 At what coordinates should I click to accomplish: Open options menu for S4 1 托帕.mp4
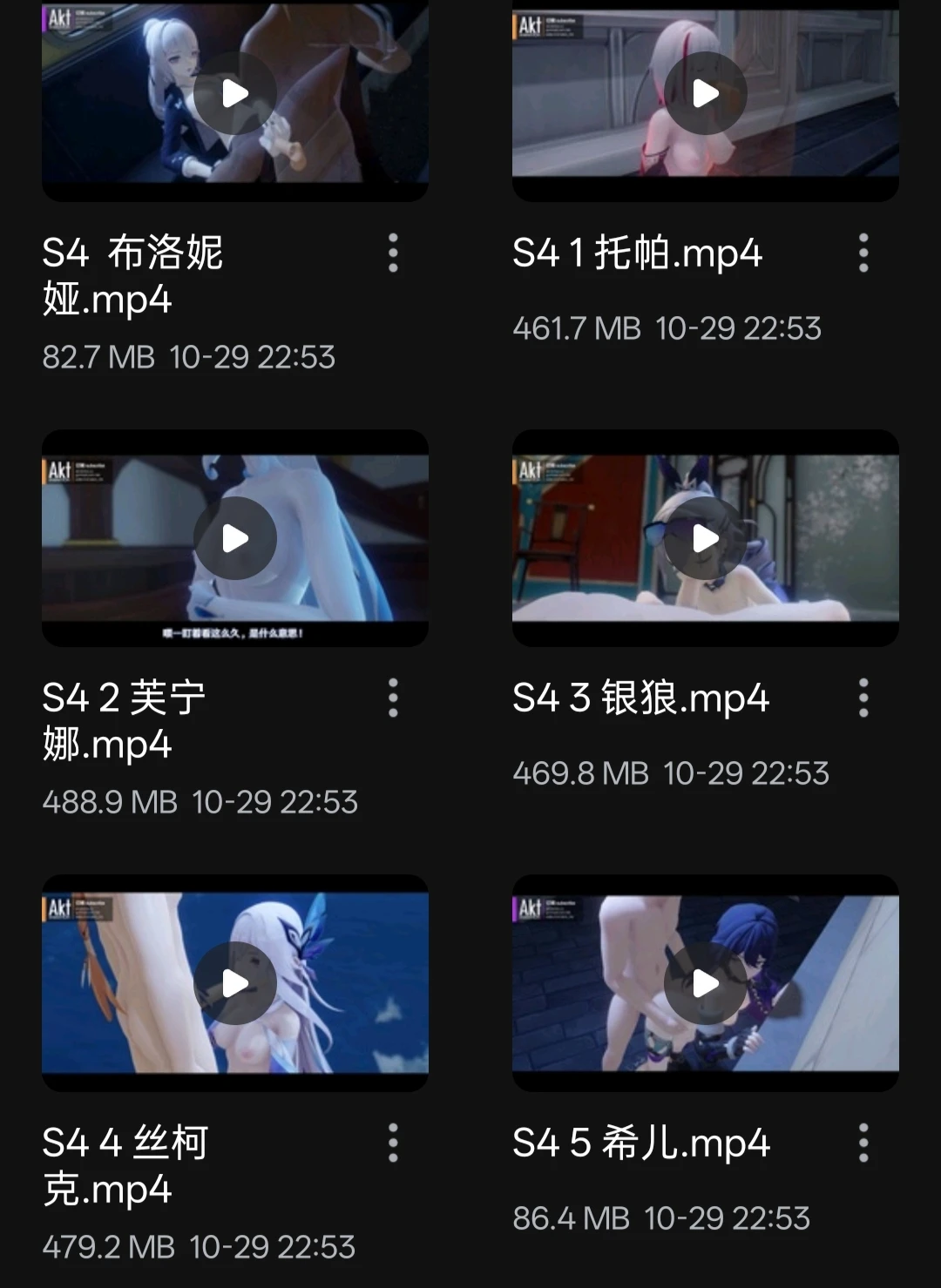point(864,253)
